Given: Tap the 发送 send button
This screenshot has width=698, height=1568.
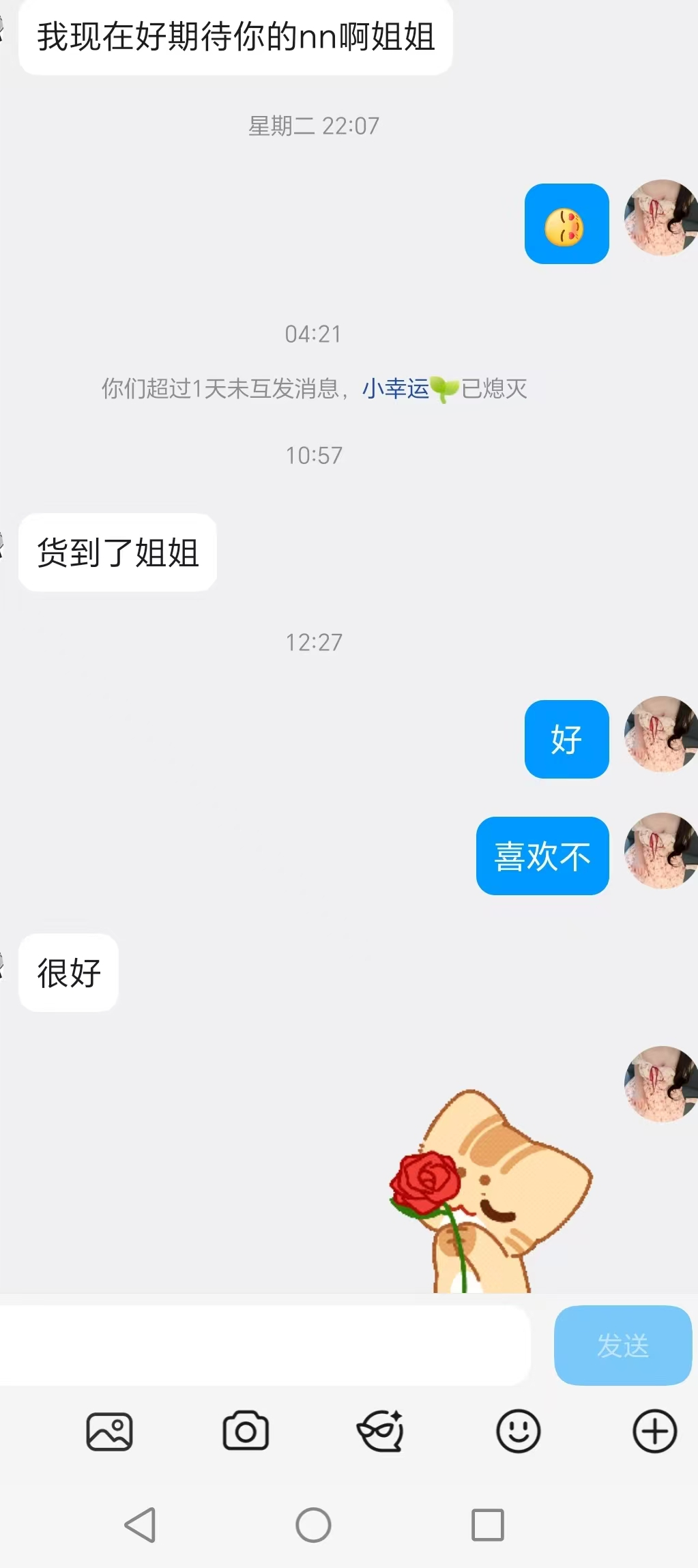Looking at the screenshot, I should pyautogui.click(x=622, y=1346).
